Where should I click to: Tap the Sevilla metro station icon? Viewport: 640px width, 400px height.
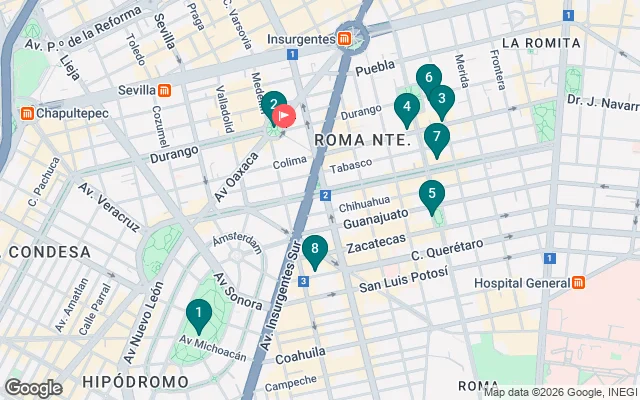tap(165, 89)
